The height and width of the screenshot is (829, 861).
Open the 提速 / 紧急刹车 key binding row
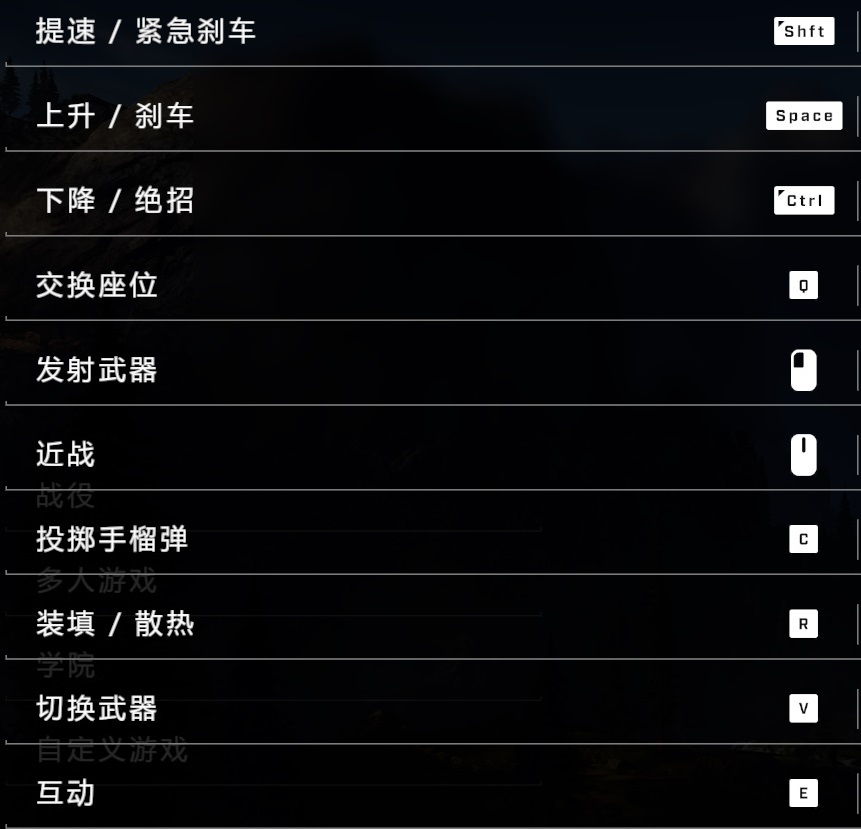[x=430, y=32]
